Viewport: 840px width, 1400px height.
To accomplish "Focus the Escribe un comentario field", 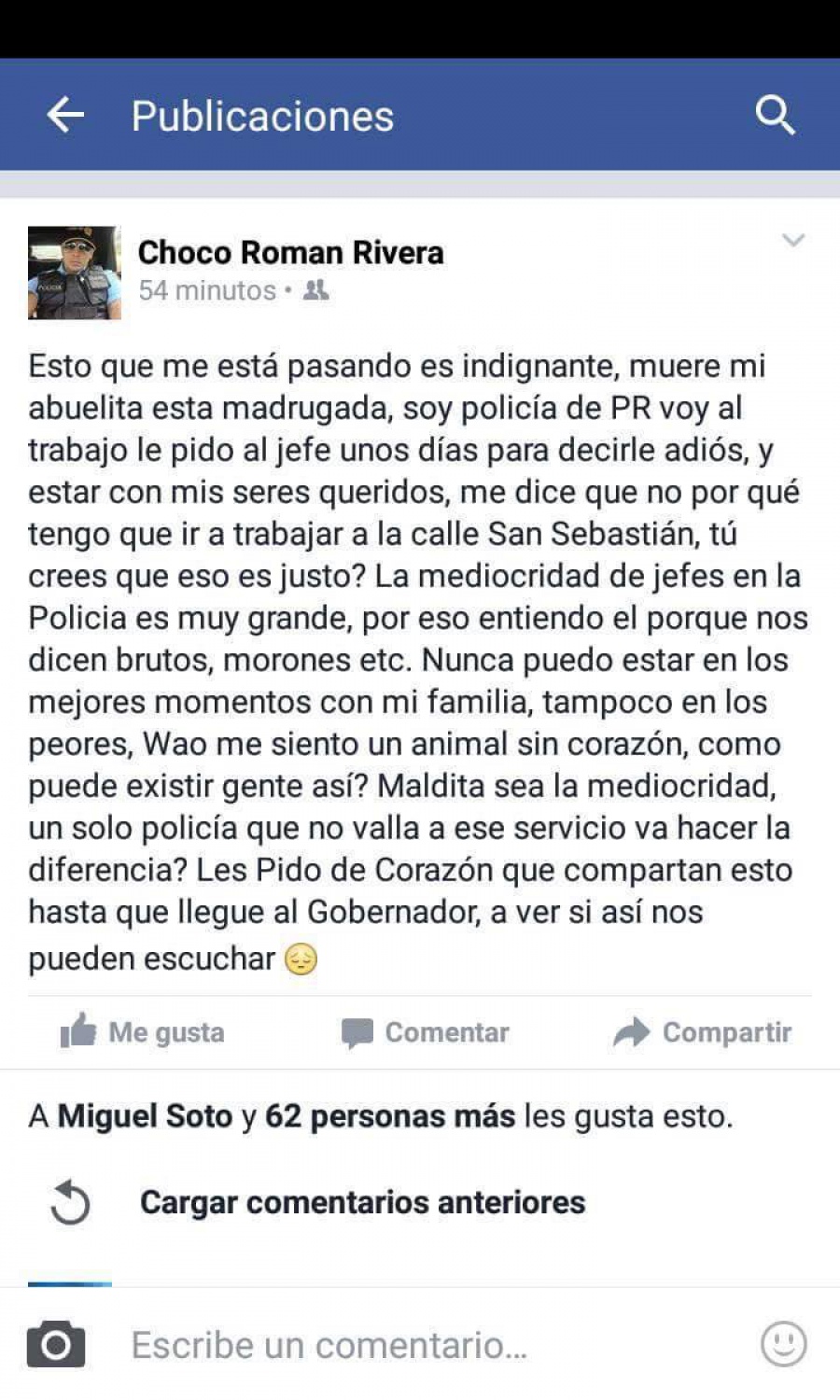I will [x=420, y=1345].
